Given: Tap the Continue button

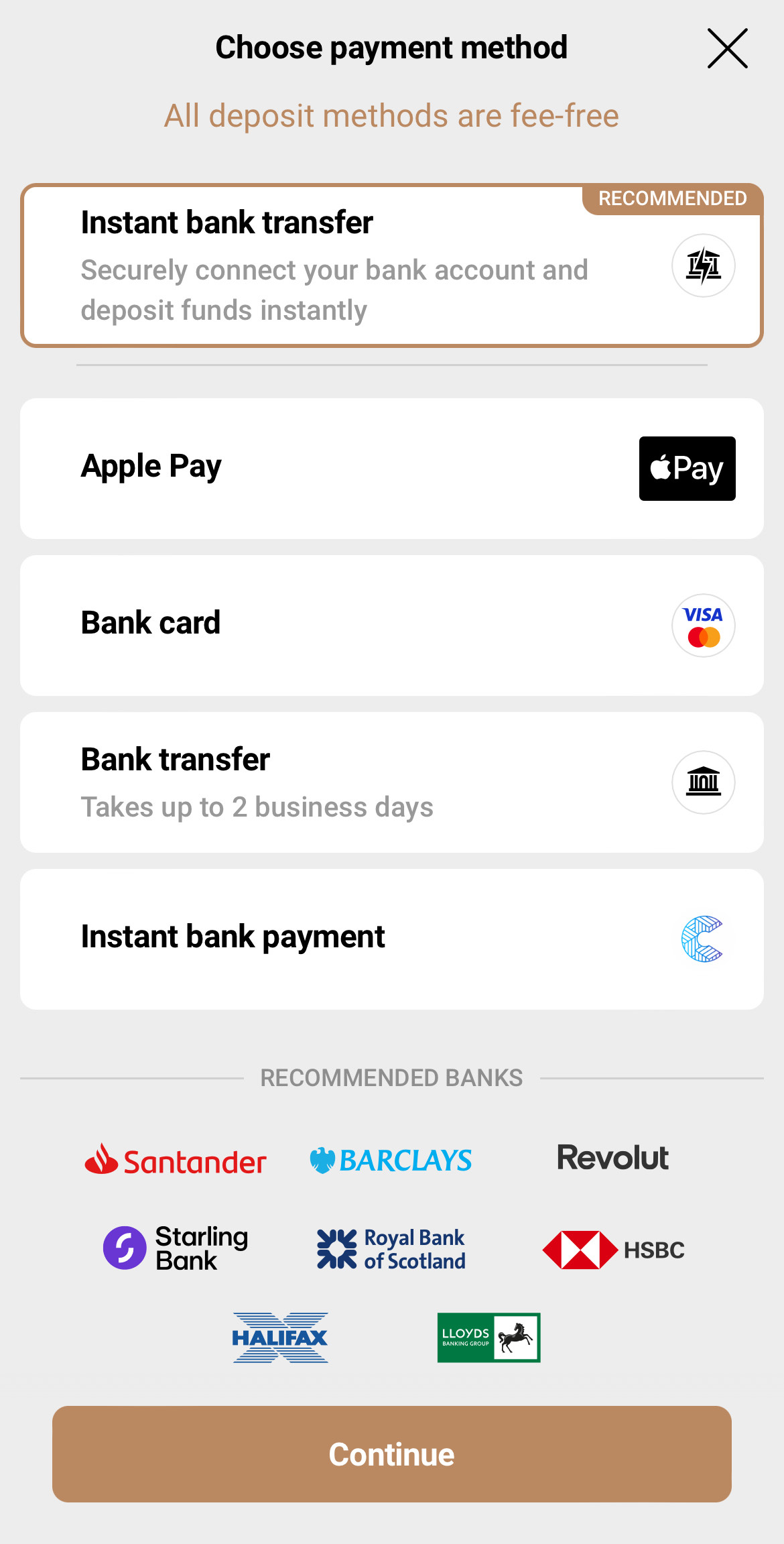Looking at the screenshot, I should (x=392, y=1454).
